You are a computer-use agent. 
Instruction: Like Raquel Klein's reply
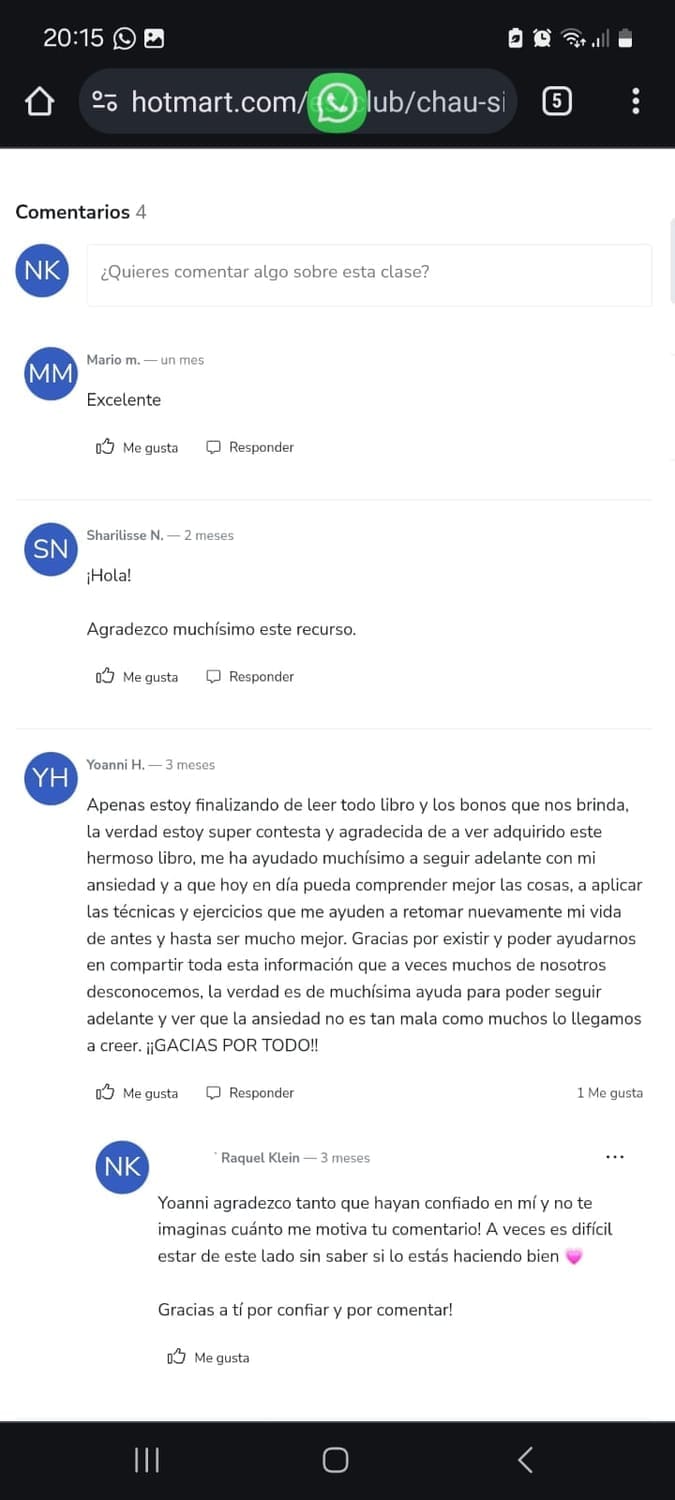(x=208, y=1358)
